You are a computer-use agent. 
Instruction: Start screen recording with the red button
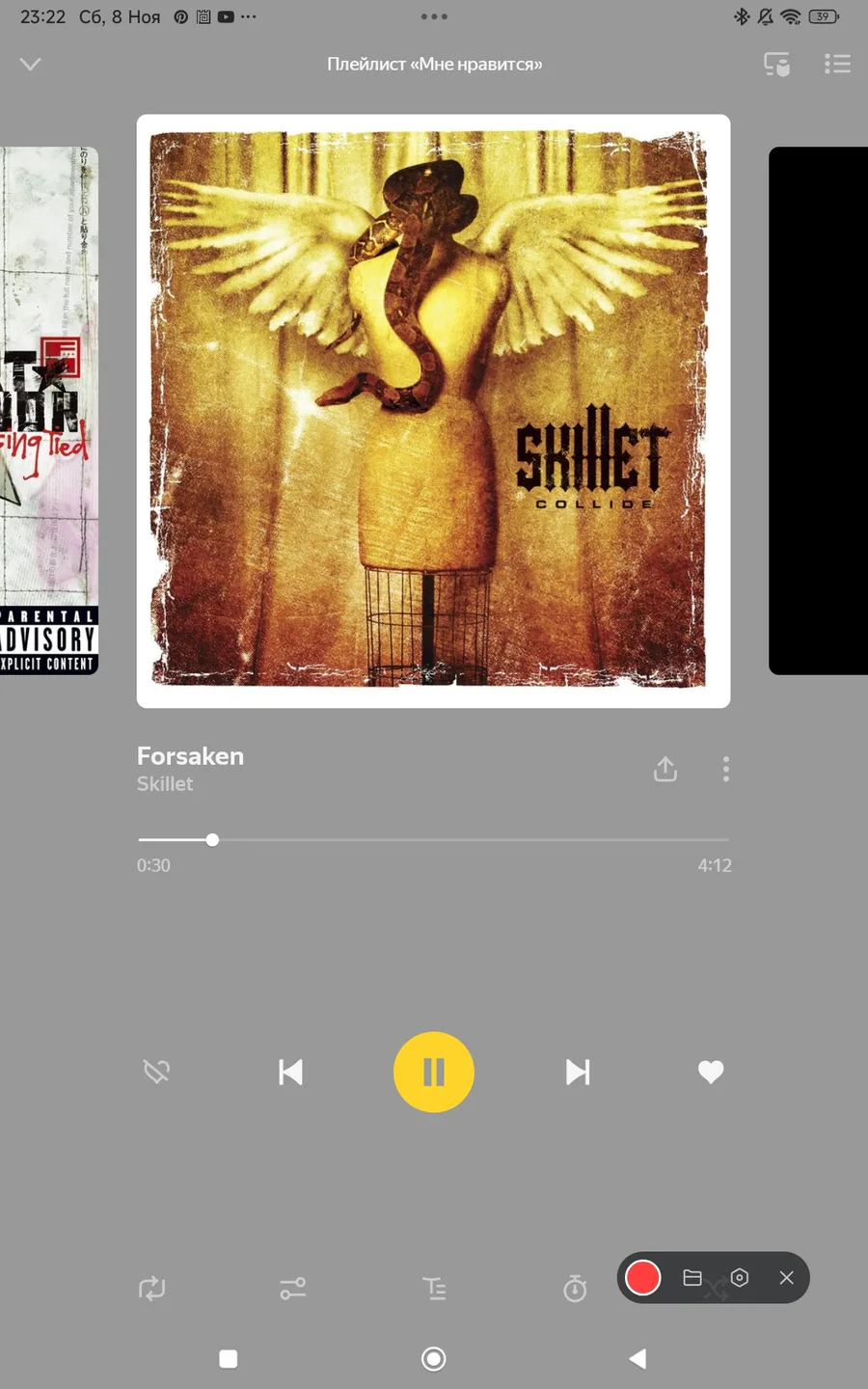pos(642,1277)
